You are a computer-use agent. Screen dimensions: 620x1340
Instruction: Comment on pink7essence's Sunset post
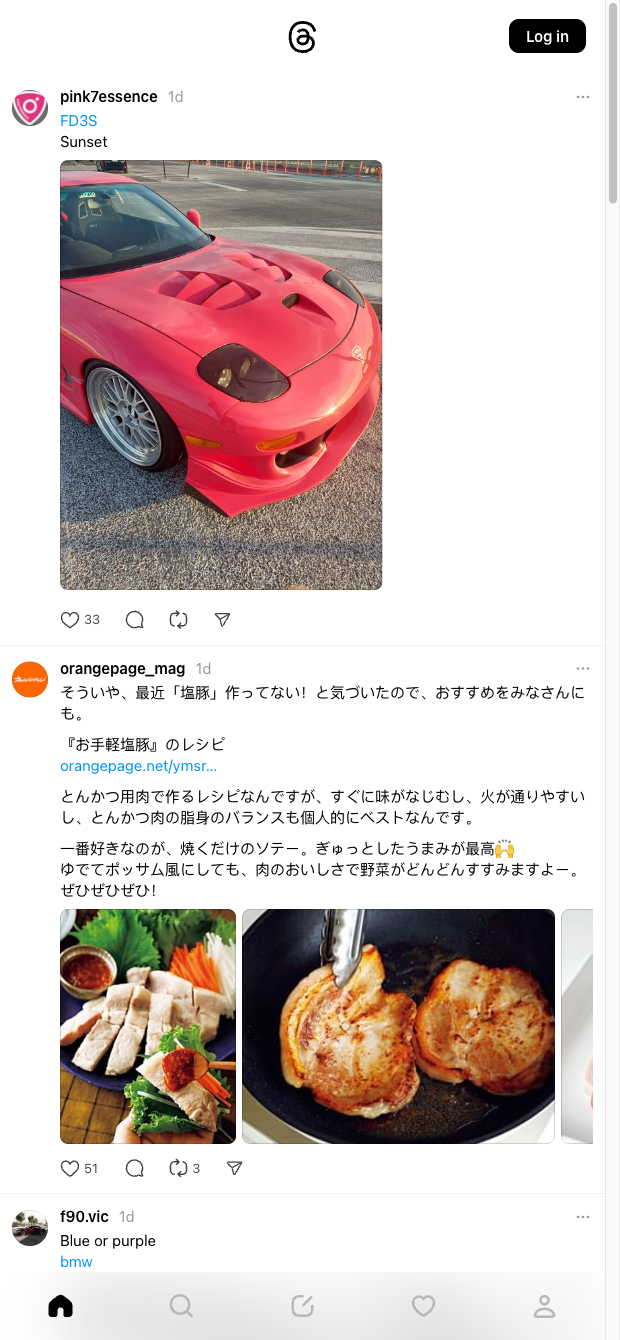click(x=135, y=620)
